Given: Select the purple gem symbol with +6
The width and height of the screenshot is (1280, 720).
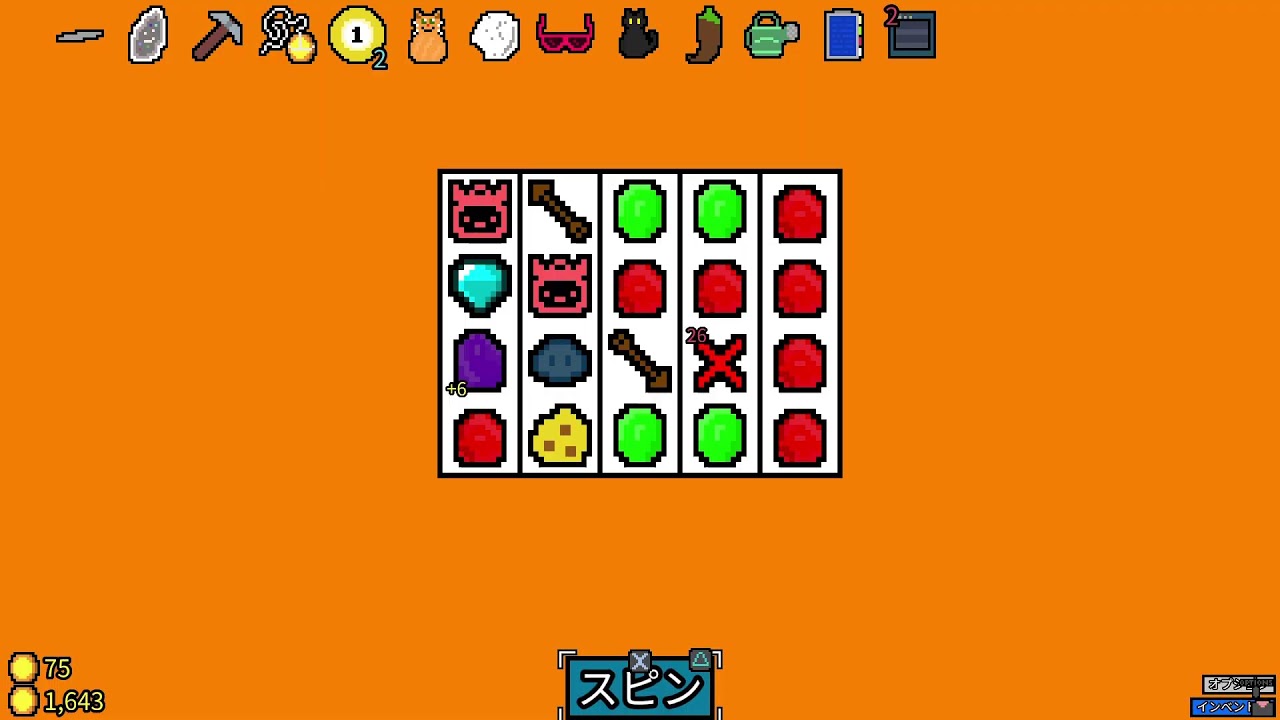Looking at the screenshot, I should point(480,361).
